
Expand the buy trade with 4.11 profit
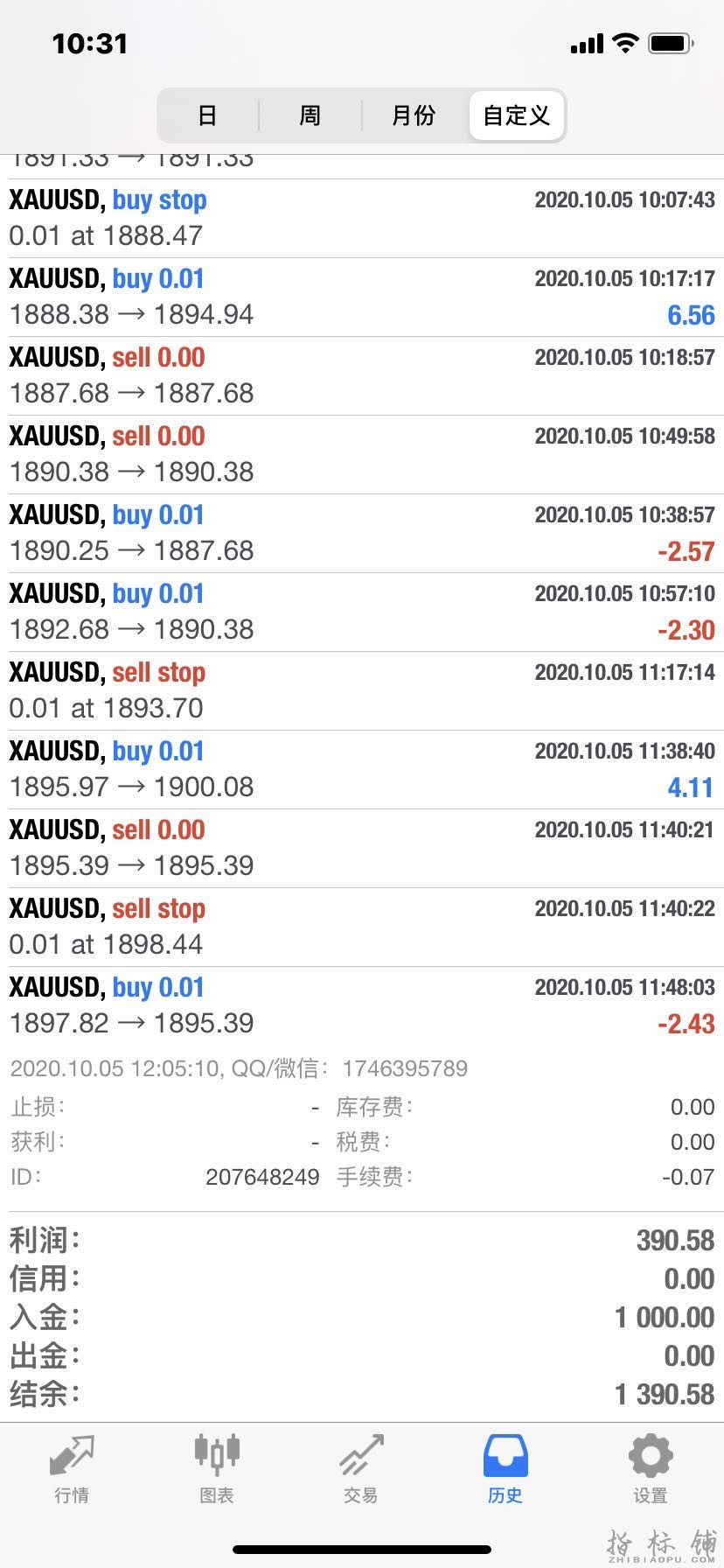pyautogui.click(x=362, y=769)
